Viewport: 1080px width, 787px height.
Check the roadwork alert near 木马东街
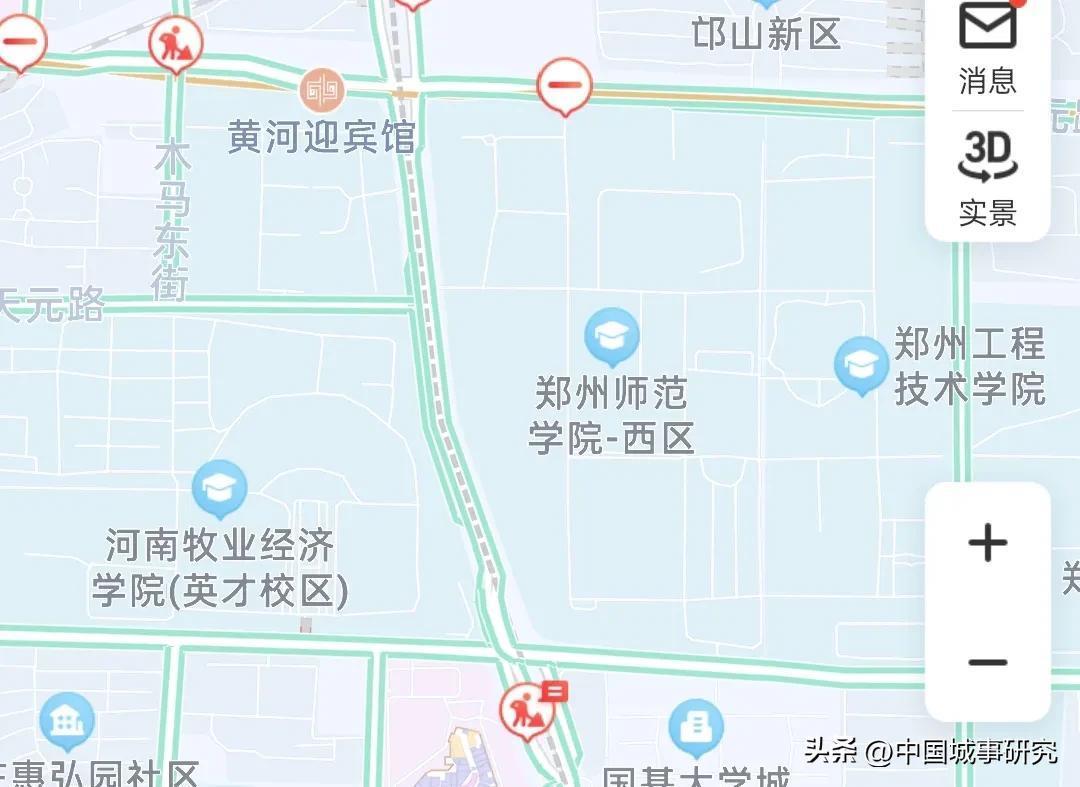(x=176, y=44)
